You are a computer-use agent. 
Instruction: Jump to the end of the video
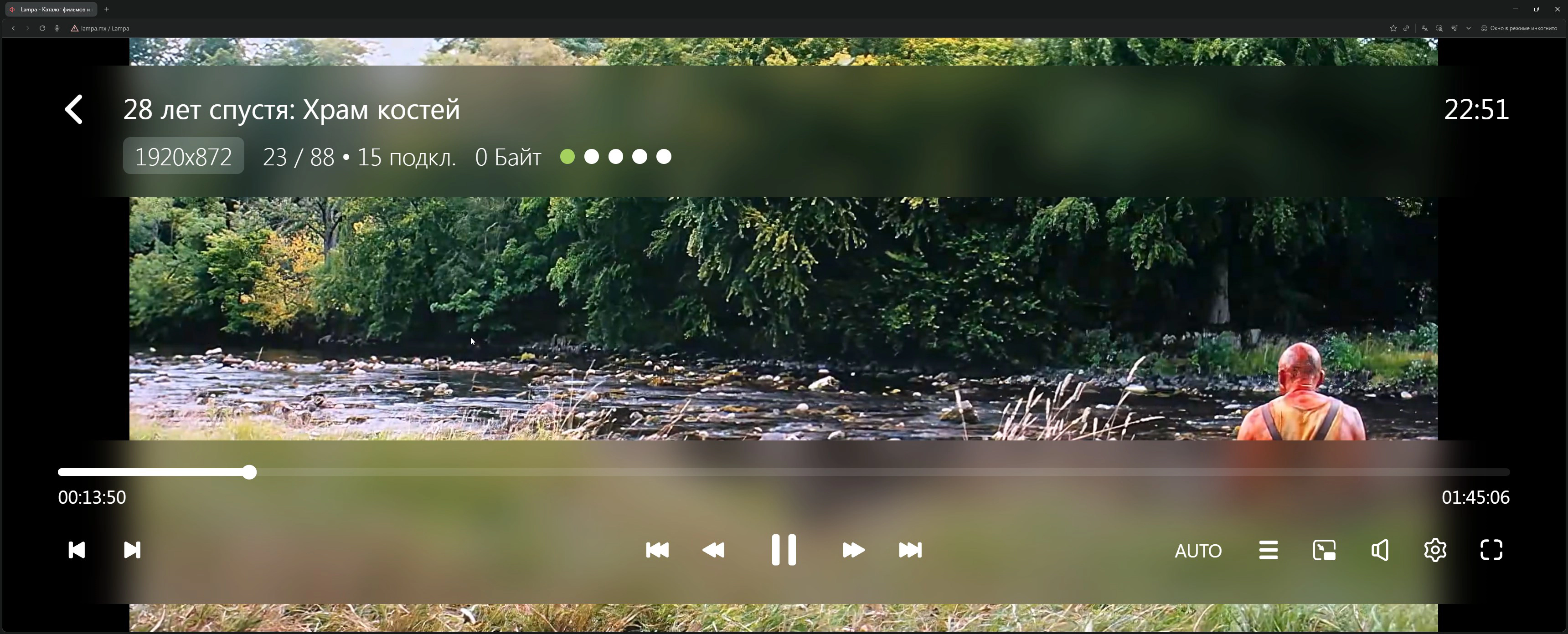(910, 550)
